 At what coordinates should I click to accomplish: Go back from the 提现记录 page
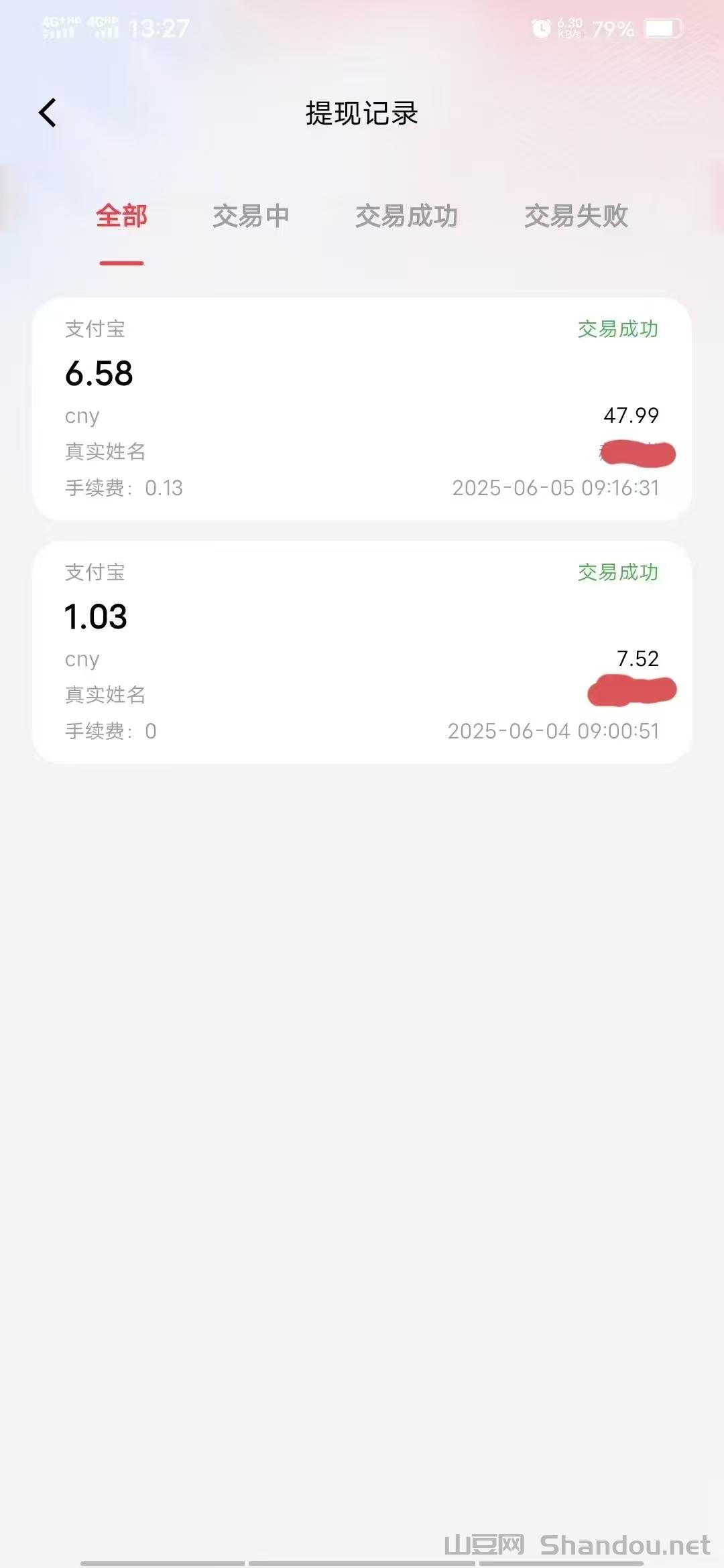pos(48,113)
